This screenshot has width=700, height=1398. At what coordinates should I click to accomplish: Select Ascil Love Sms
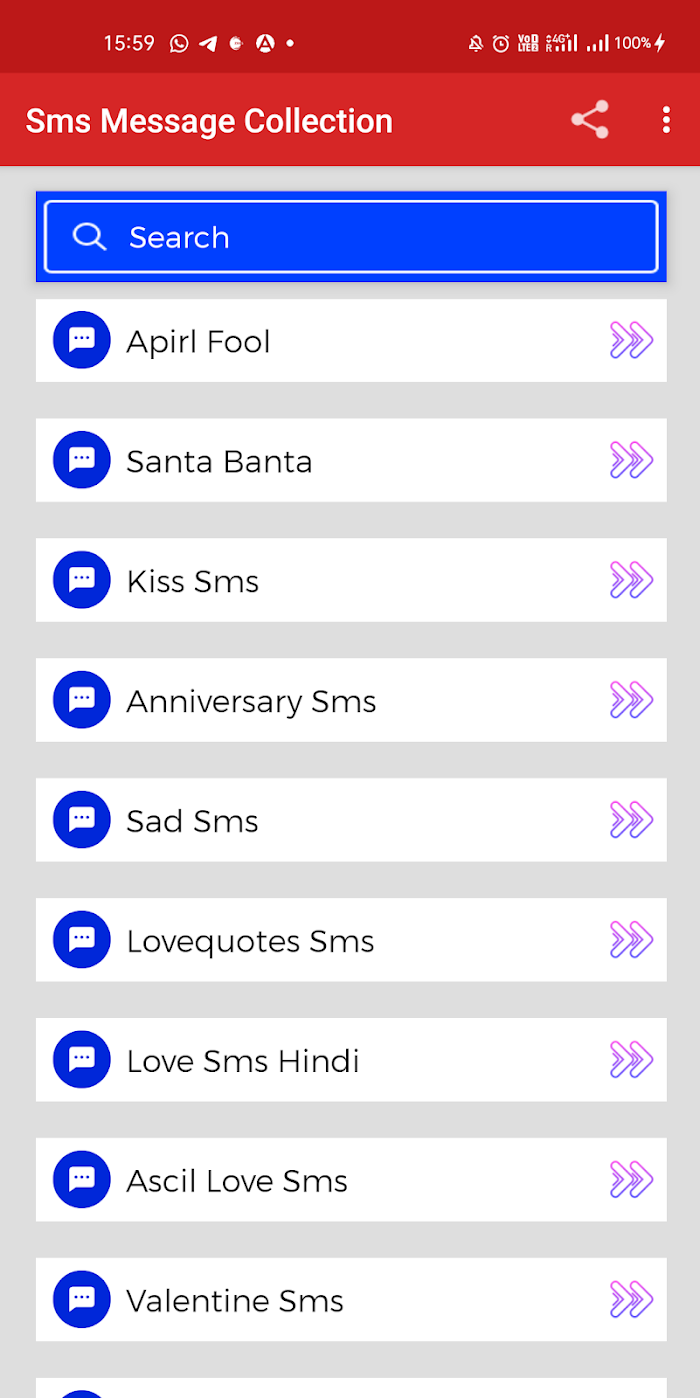[351, 1180]
